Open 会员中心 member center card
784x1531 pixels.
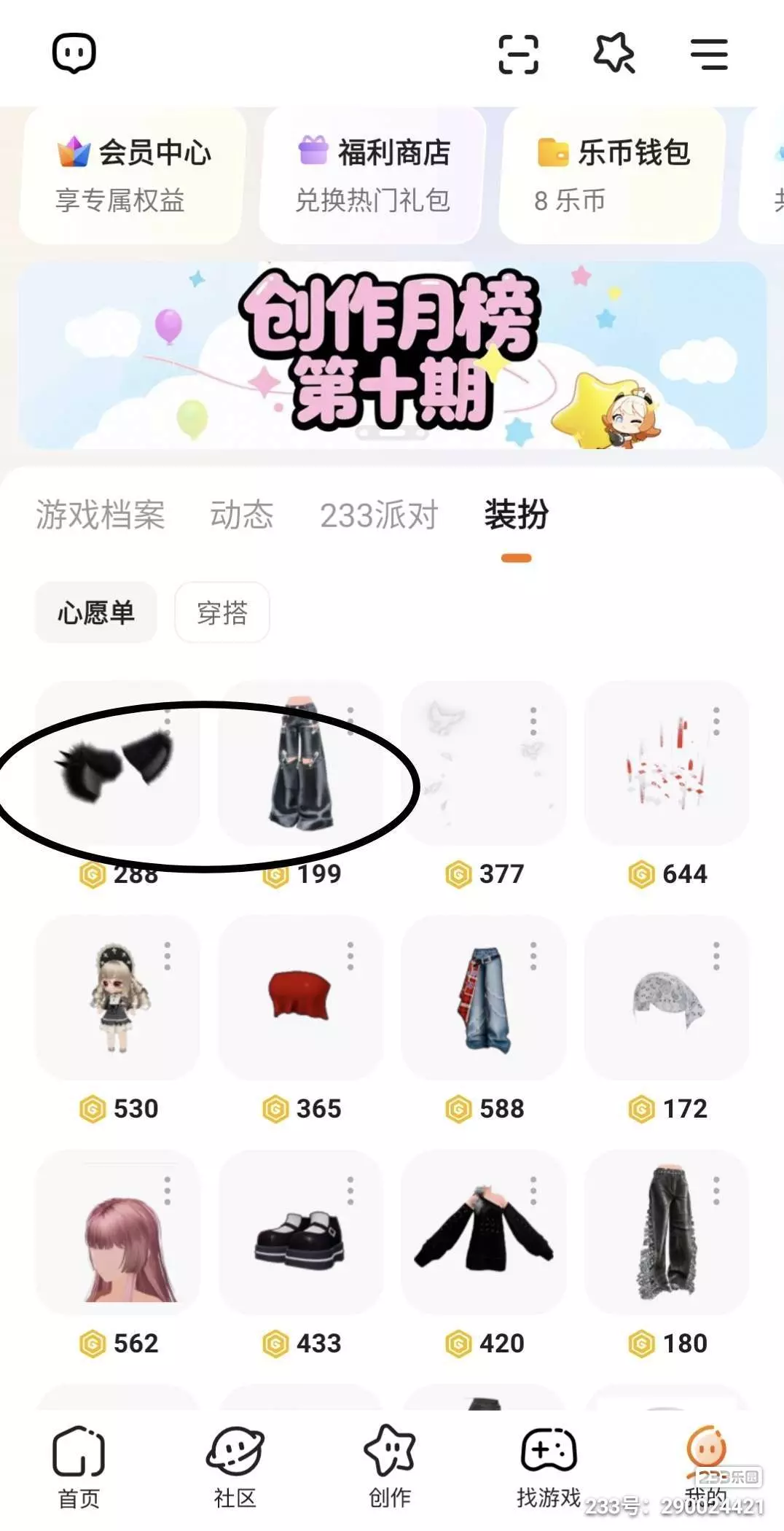click(132, 175)
